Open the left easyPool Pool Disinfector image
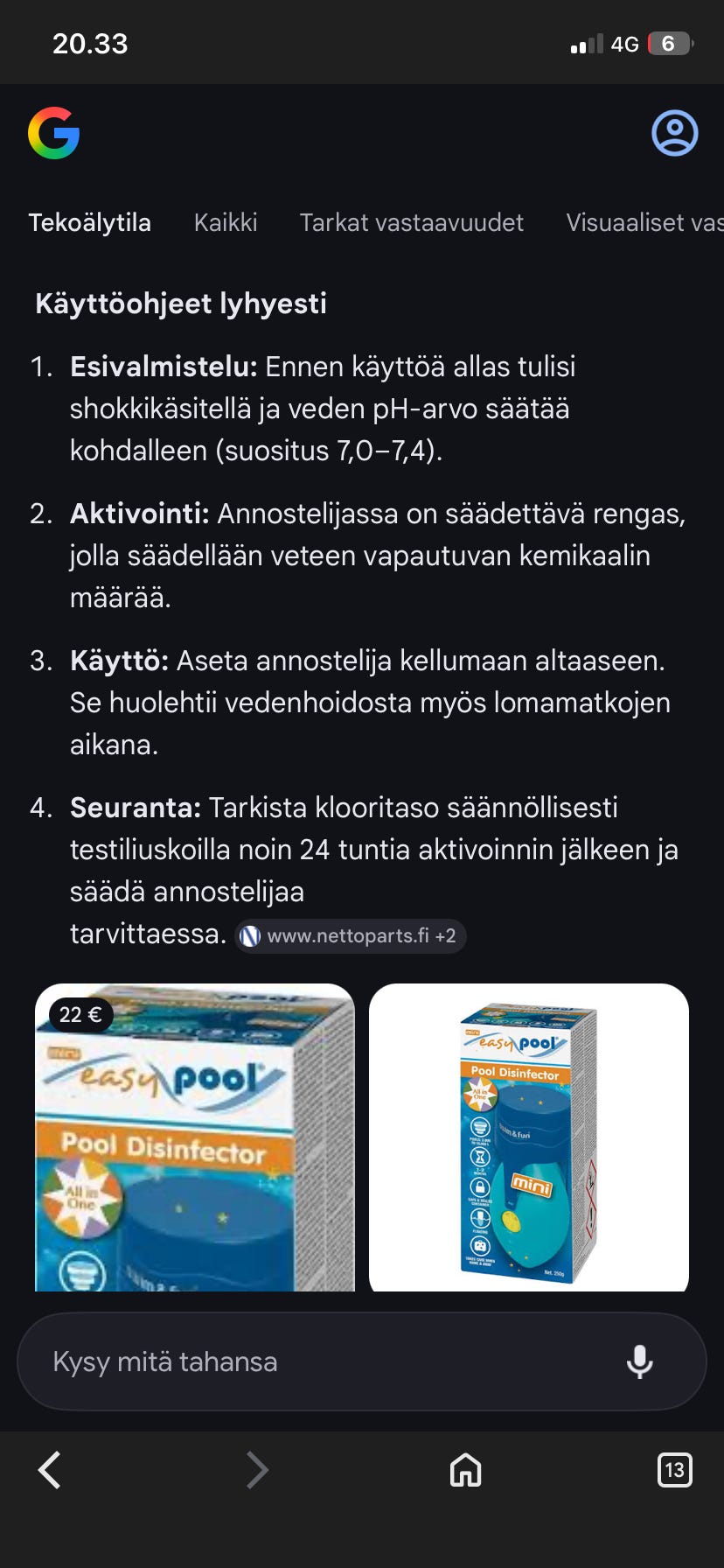Screen dimensions: 724x1568 click(x=194, y=1137)
